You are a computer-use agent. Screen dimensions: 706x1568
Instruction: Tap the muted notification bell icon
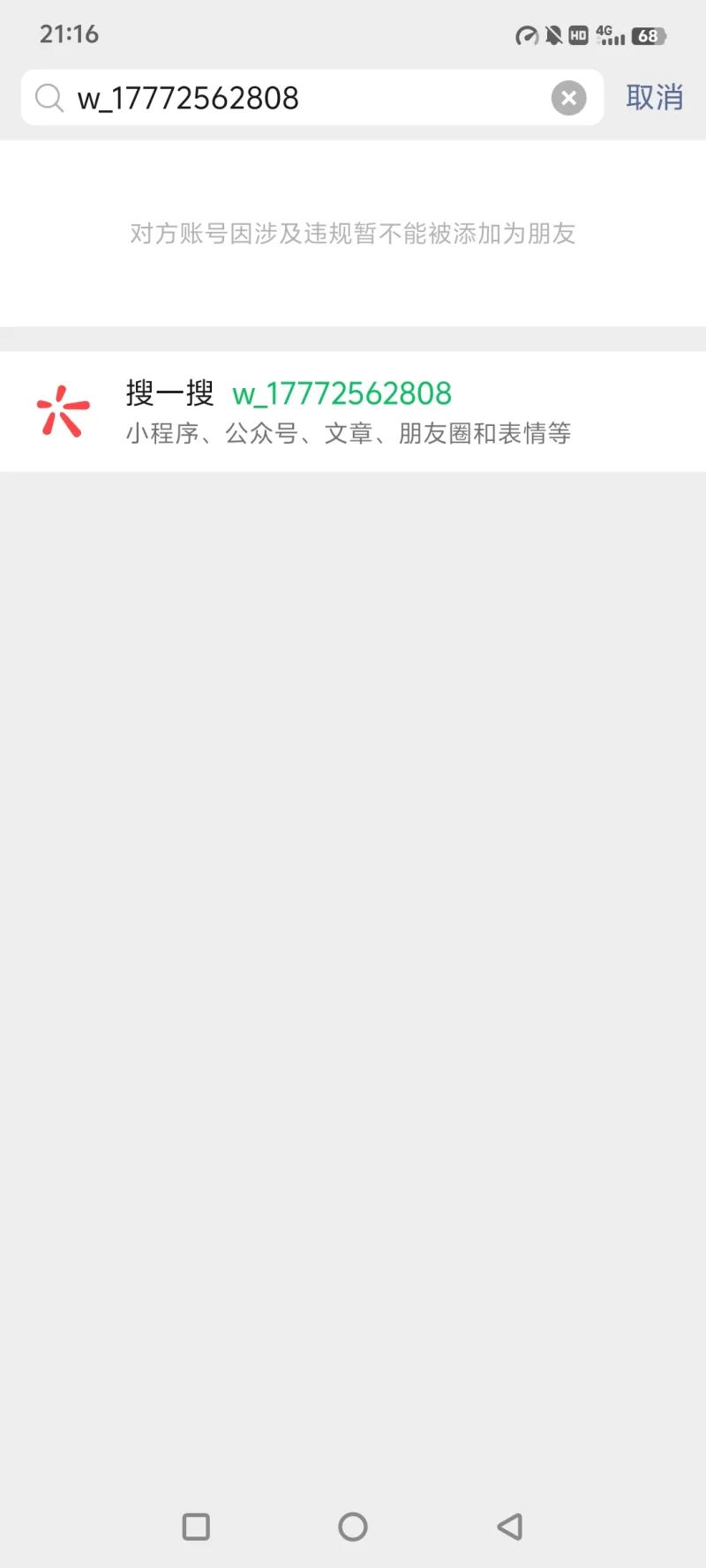(556, 34)
